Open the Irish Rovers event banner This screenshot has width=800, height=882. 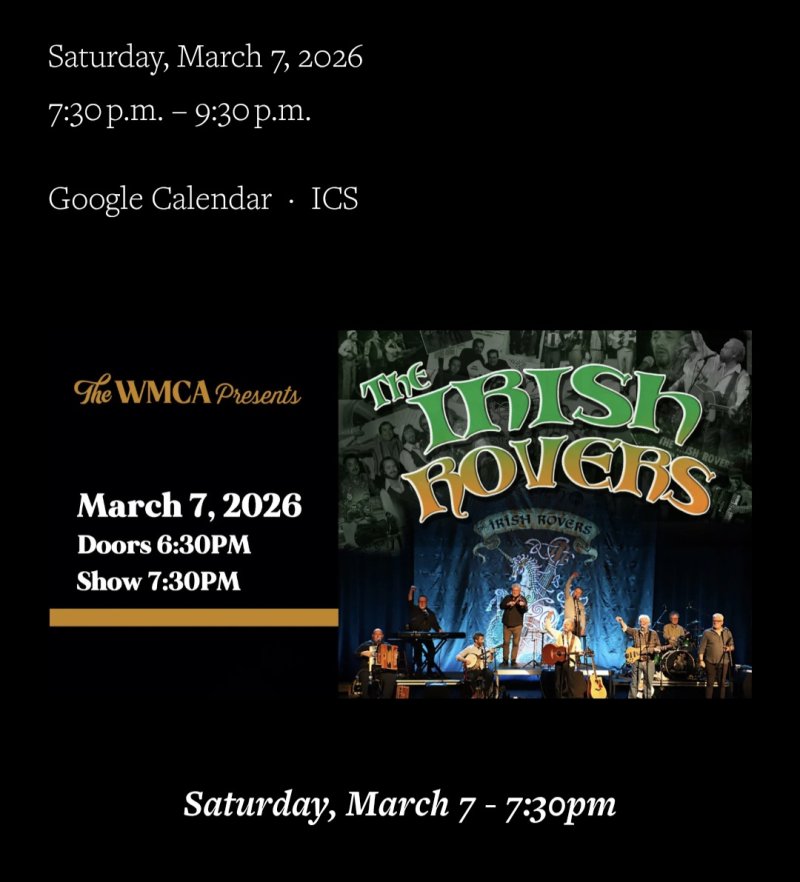pyautogui.click(x=400, y=514)
